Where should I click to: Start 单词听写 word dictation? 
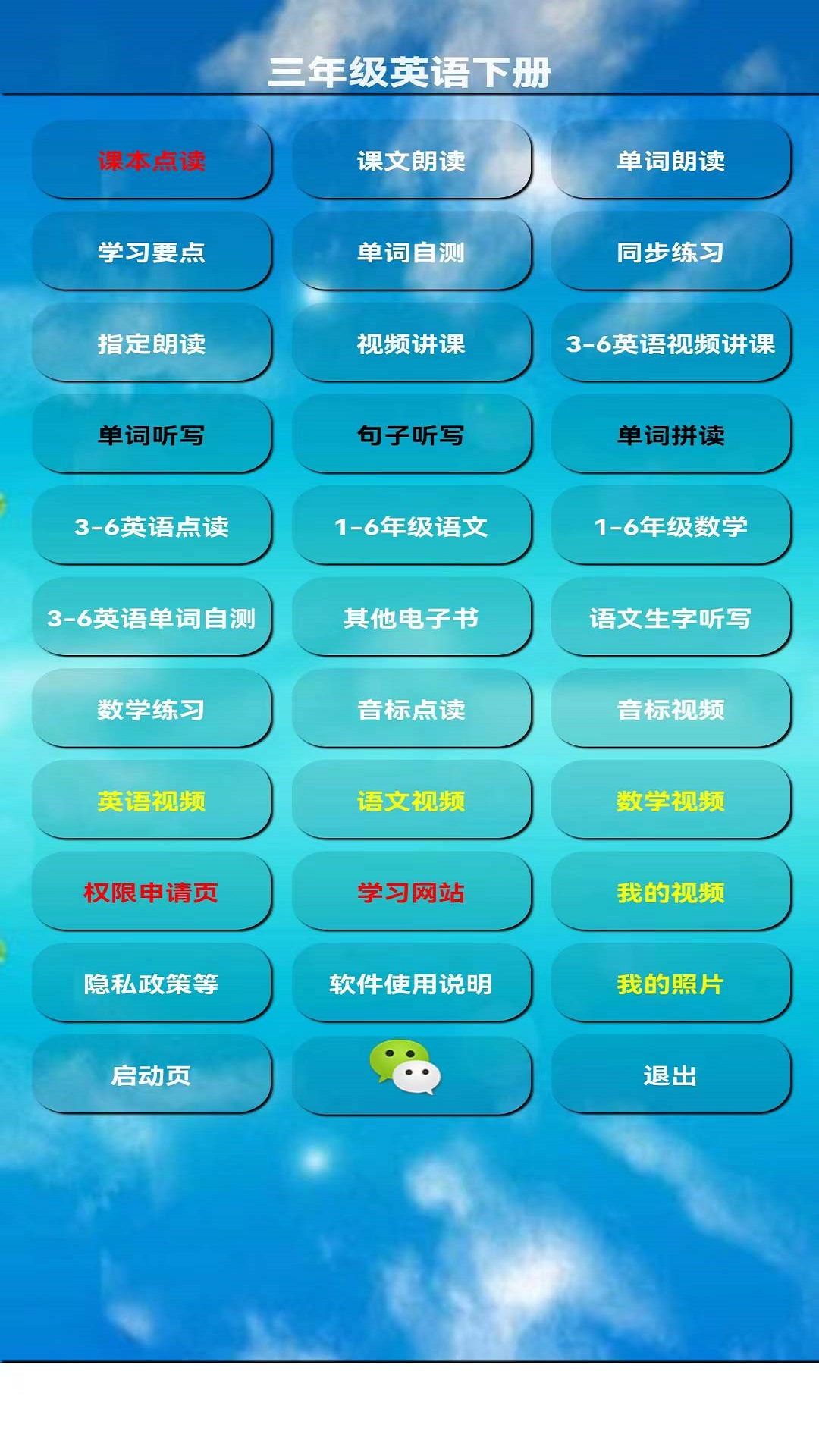152,436
